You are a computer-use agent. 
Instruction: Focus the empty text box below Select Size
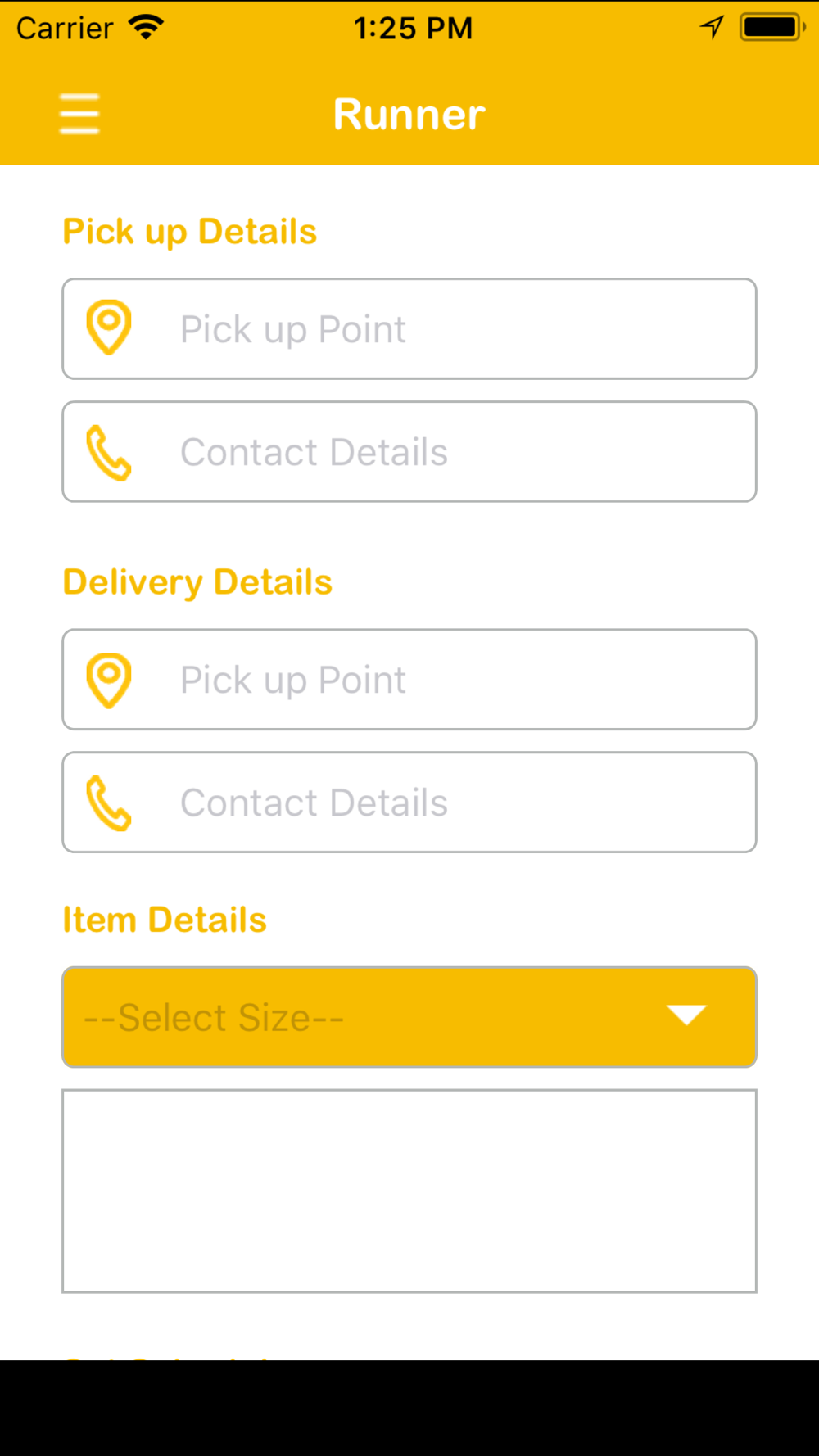coord(409,1191)
